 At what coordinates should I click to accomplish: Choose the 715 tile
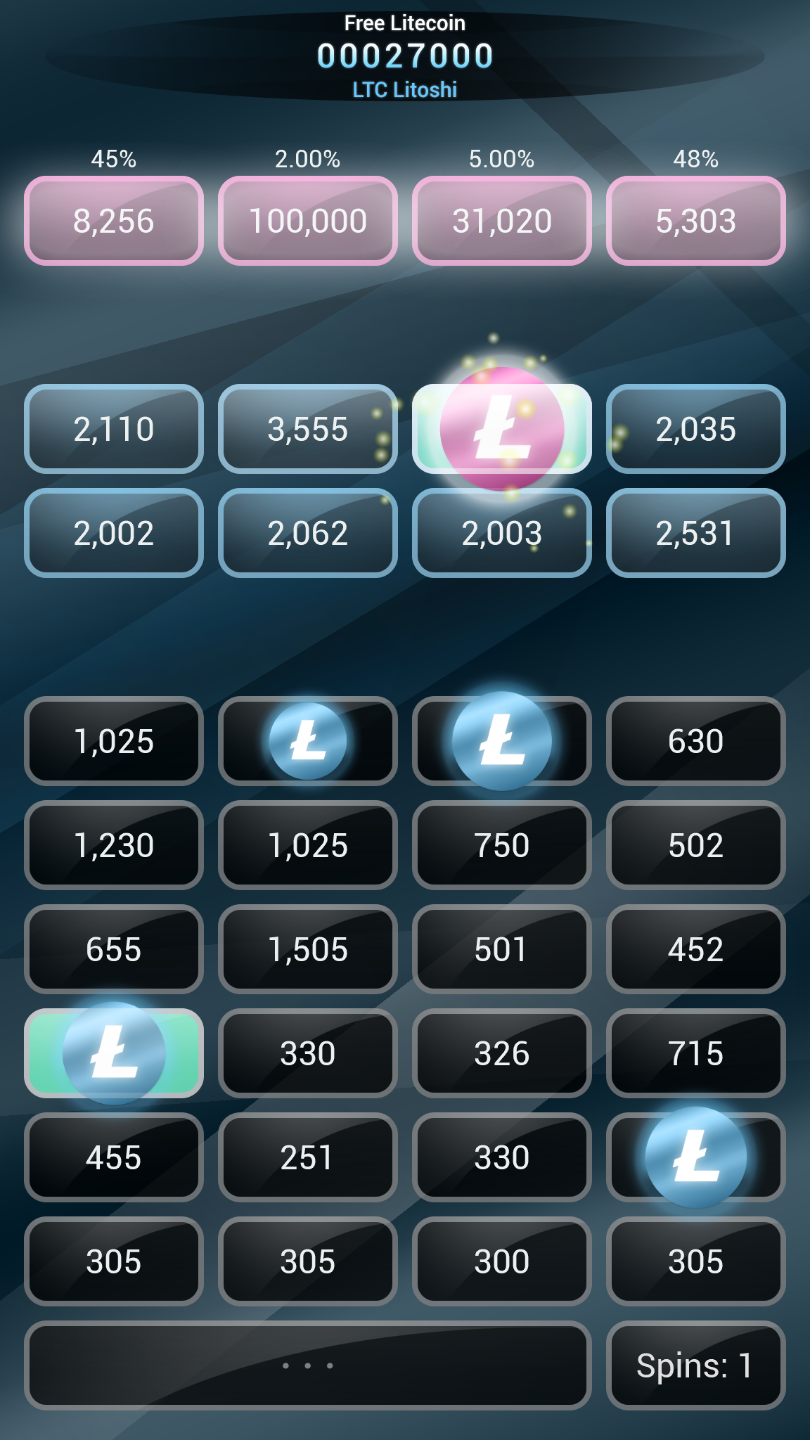(695, 1053)
